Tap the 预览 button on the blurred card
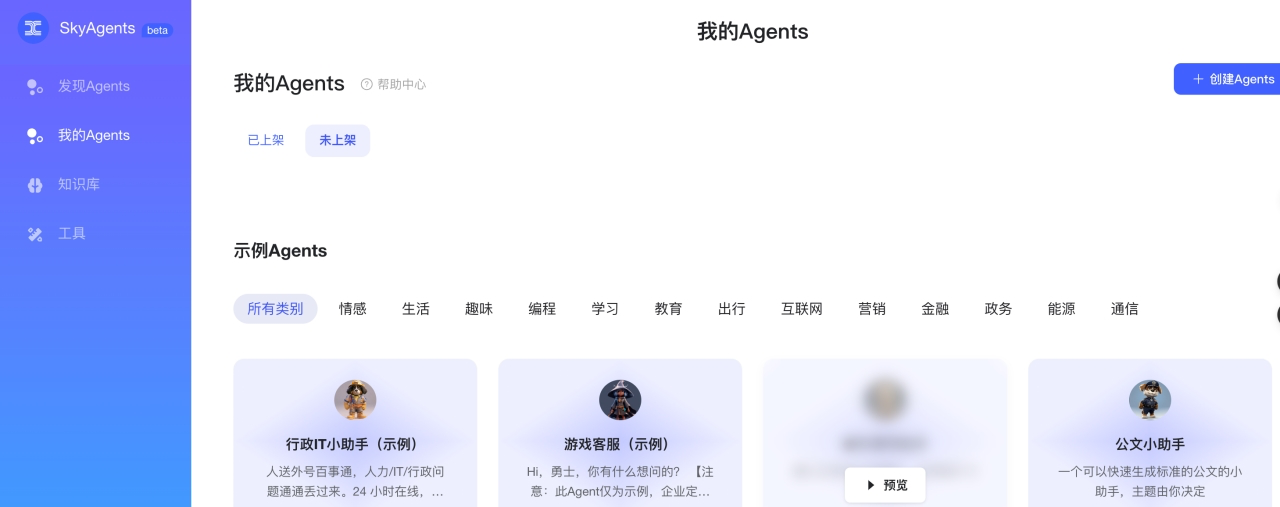 pyautogui.click(x=885, y=485)
